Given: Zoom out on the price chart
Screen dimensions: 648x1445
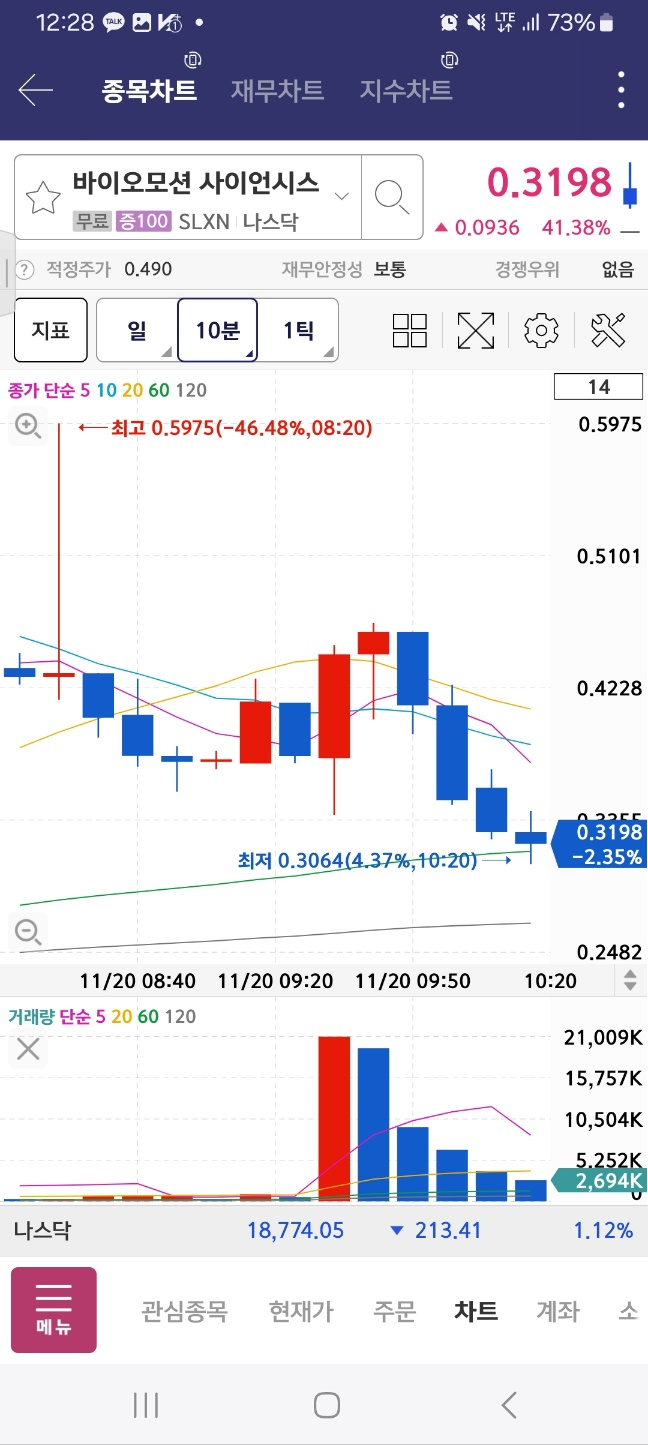Looking at the screenshot, I should (x=28, y=932).
